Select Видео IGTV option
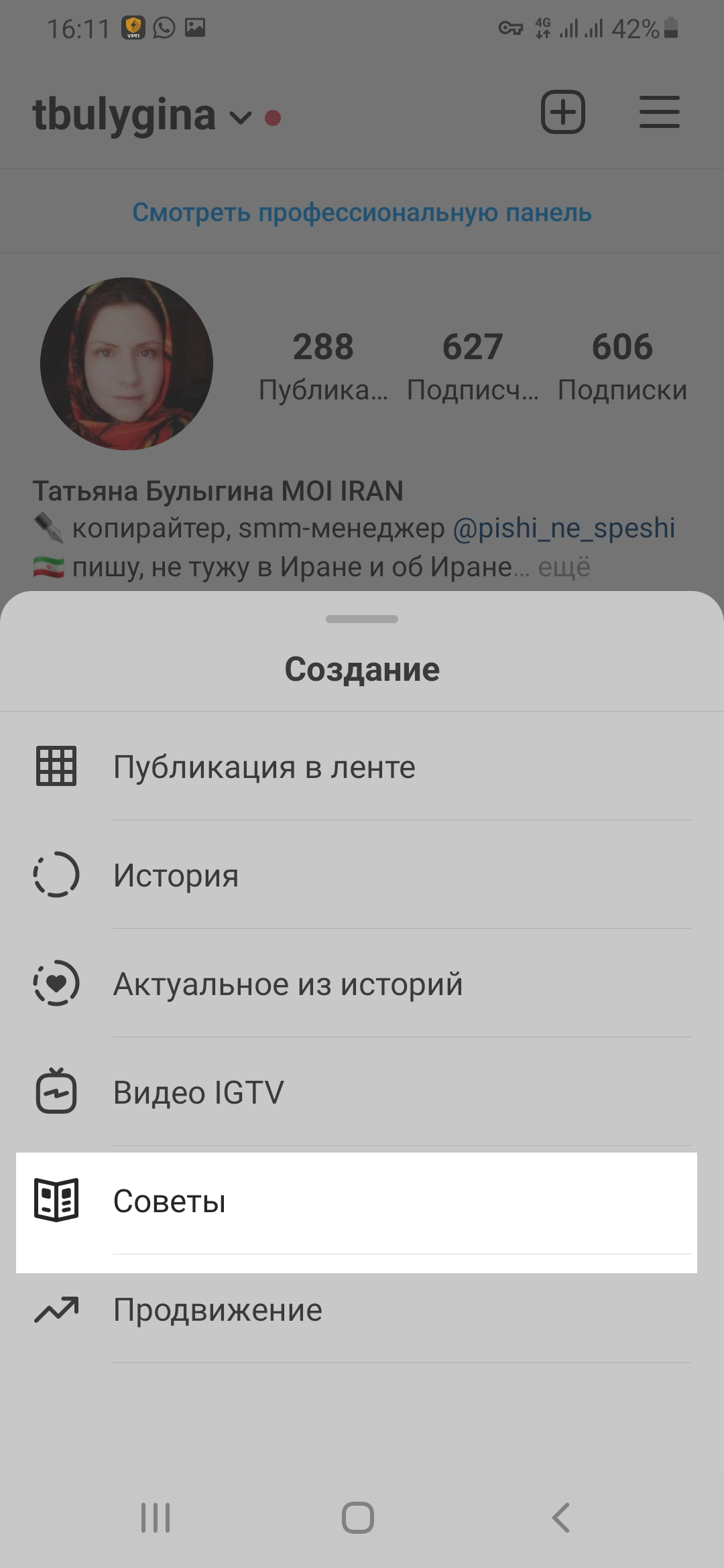This screenshot has width=724, height=1568. (x=198, y=1092)
